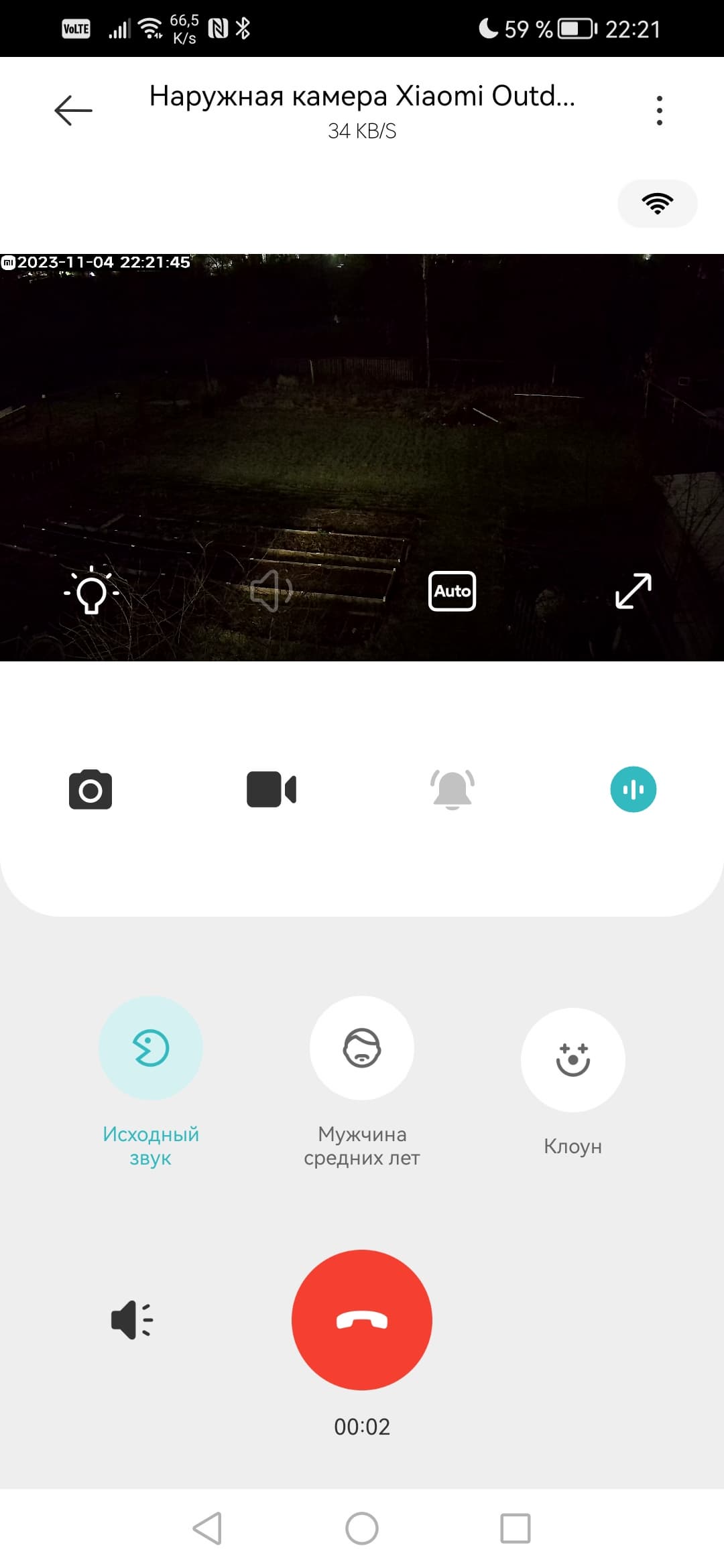Screen dimensions: 724x1568
Task: Choose the Мужчина средних лет voice
Action: [x=362, y=1048]
